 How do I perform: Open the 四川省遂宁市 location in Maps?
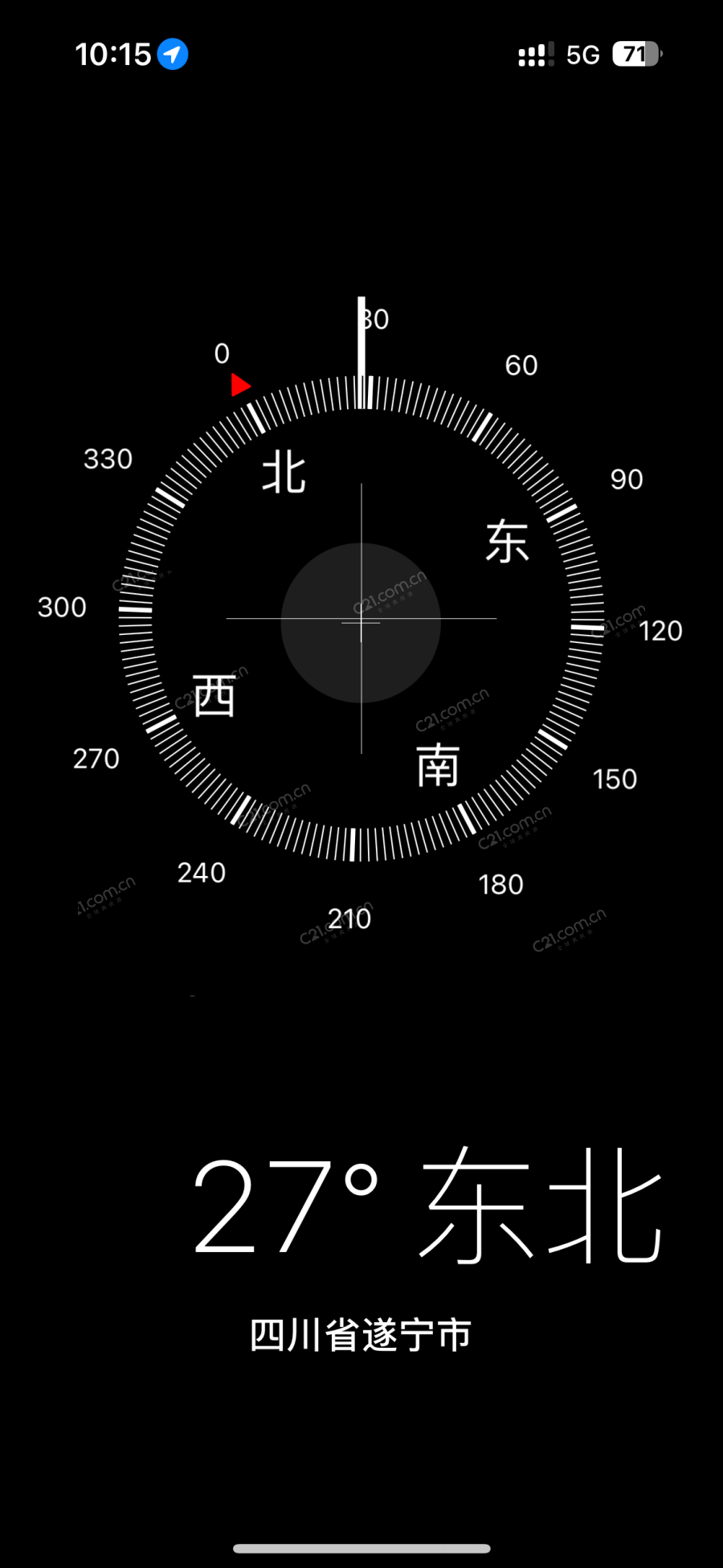pyautogui.click(x=361, y=1336)
